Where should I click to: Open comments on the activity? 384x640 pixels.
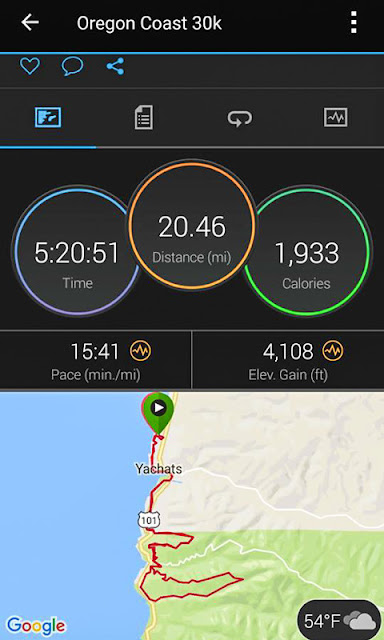click(x=72, y=66)
